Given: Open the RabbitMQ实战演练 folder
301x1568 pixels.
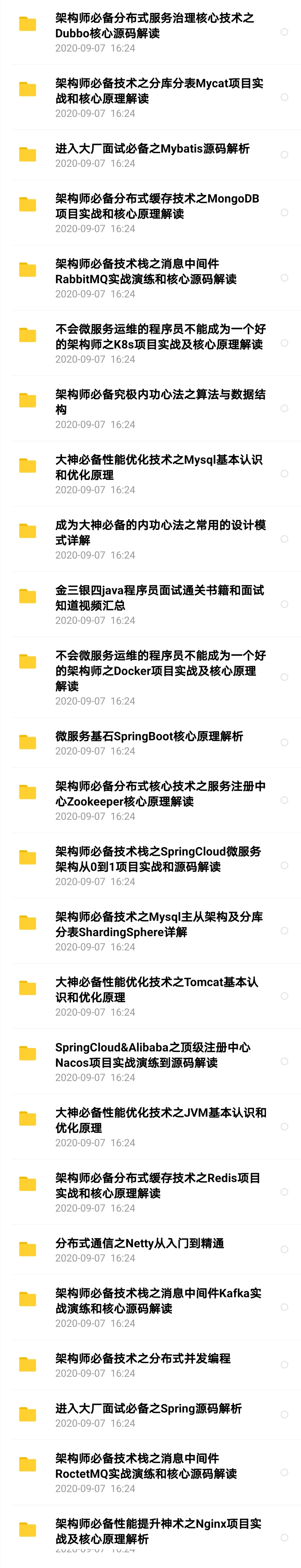Looking at the screenshot, I should pos(151,278).
